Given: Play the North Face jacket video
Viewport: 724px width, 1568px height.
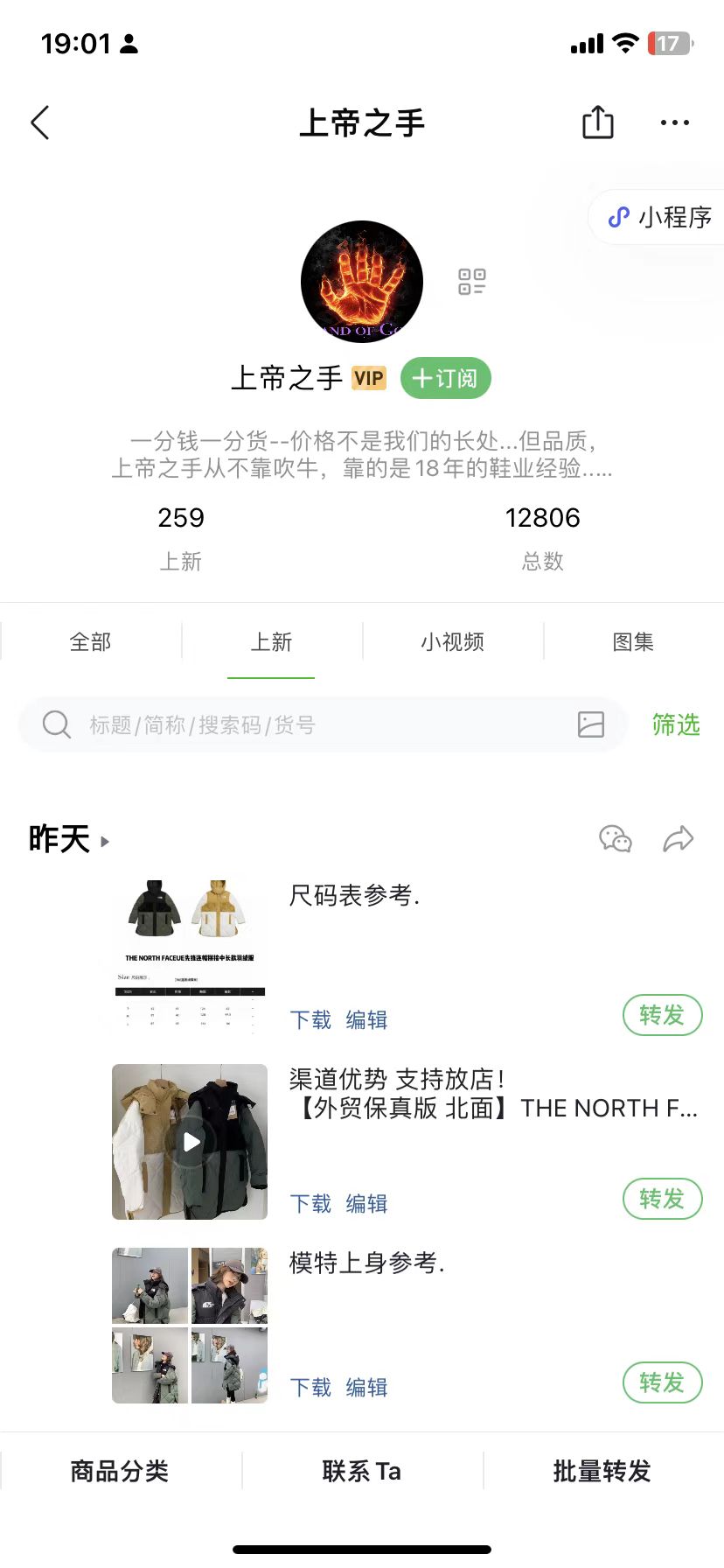Looking at the screenshot, I should (x=190, y=1142).
